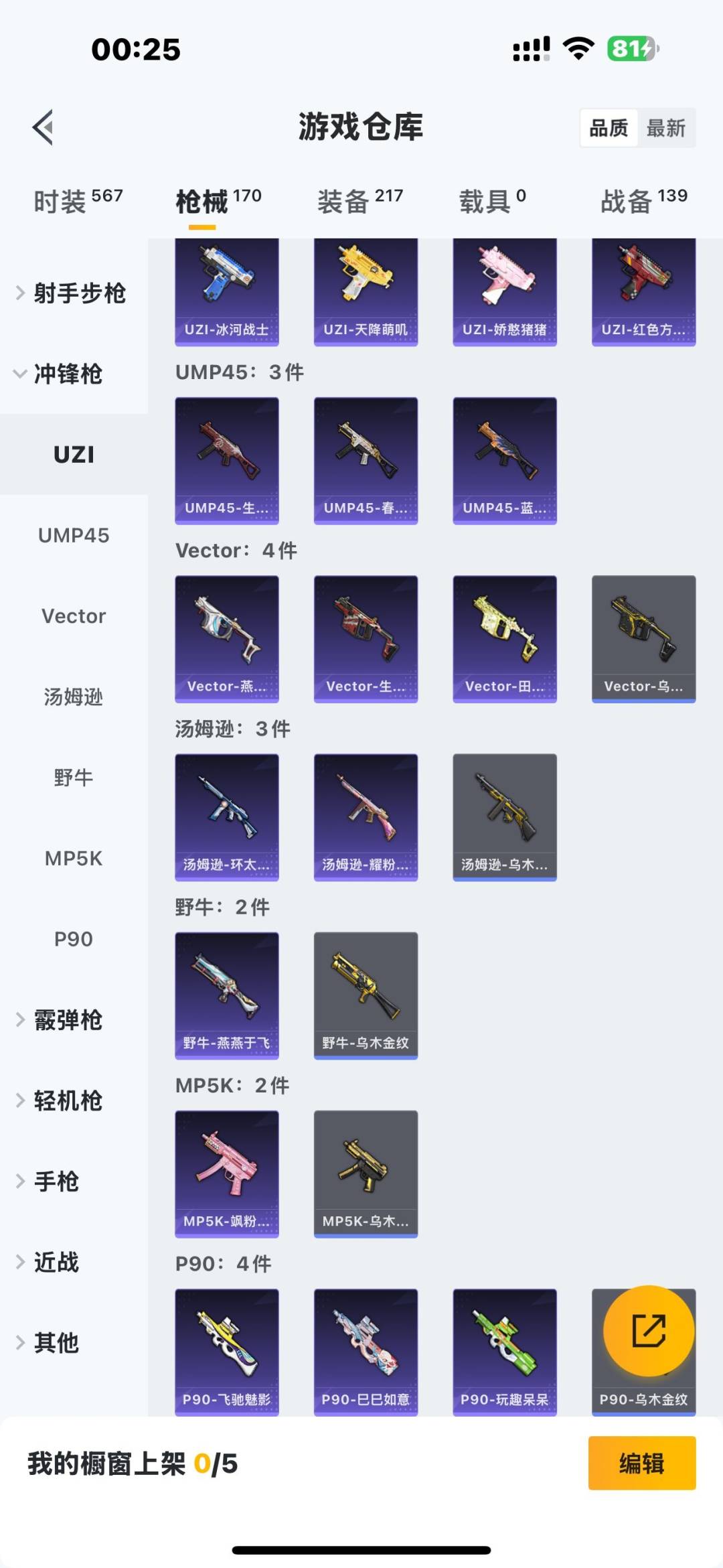Screen dimensions: 723x1568
Task: Open the UZI-冰河战士 skin
Action: pos(227,291)
